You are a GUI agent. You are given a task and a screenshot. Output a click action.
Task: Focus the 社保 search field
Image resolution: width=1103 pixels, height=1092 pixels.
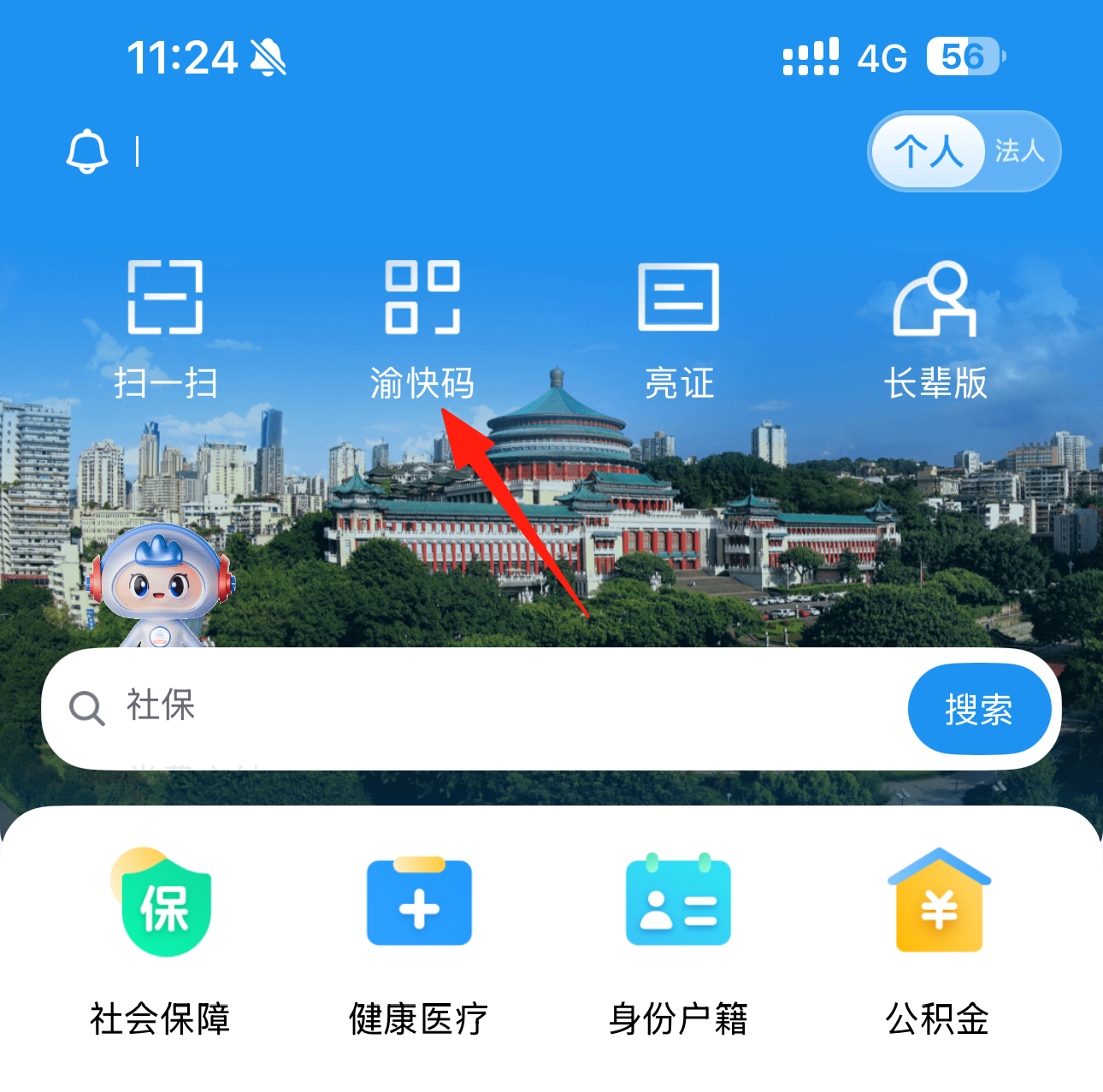(x=479, y=707)
